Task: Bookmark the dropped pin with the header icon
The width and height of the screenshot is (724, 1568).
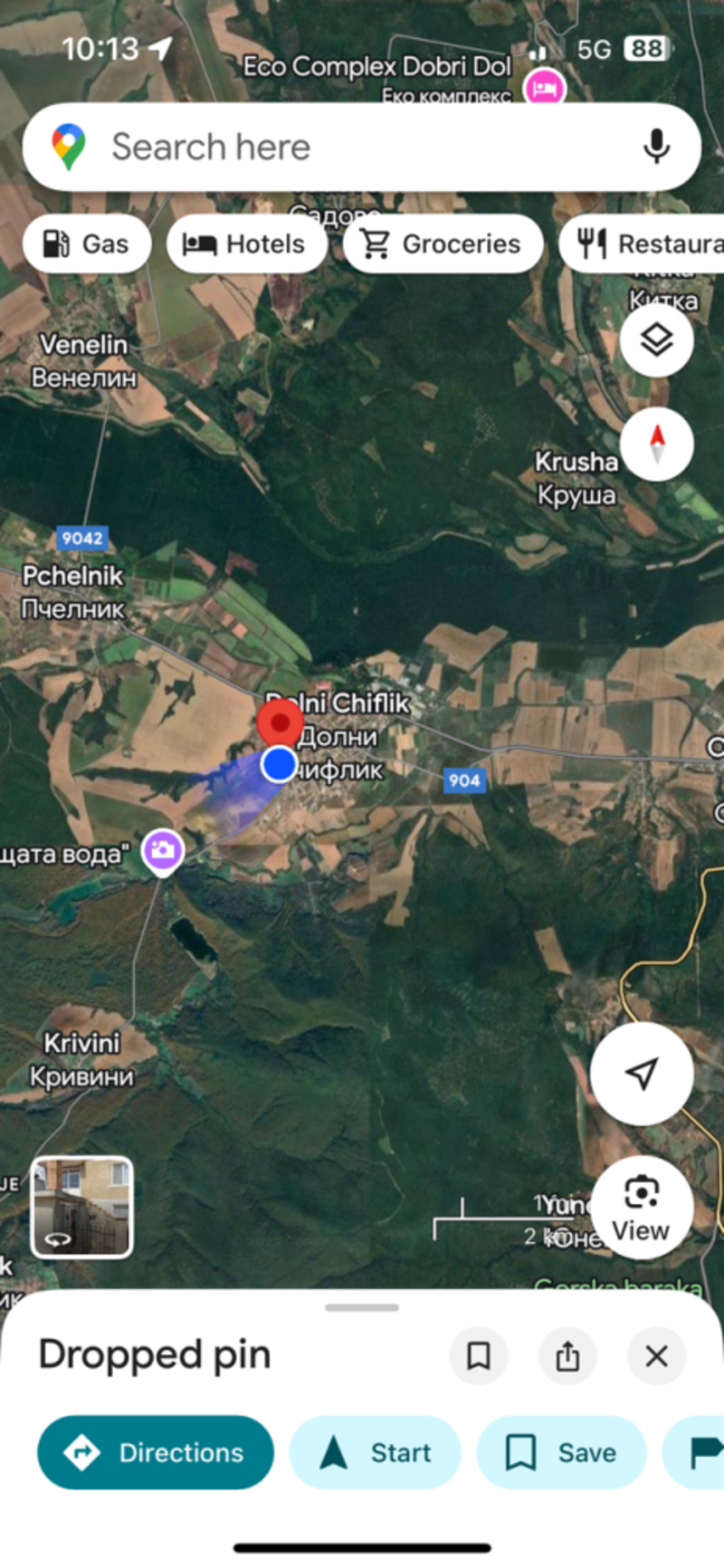Action: point(478,1355)
